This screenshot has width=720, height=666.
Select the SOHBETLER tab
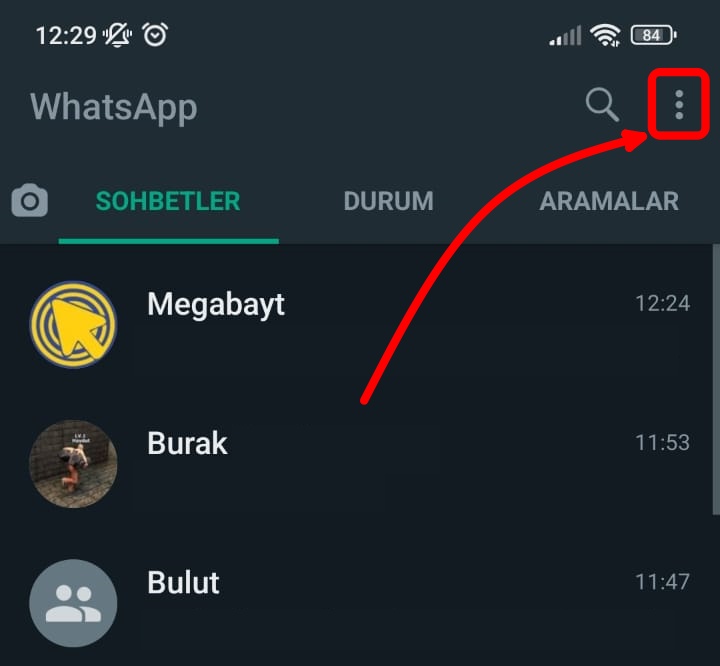point(168,201)
